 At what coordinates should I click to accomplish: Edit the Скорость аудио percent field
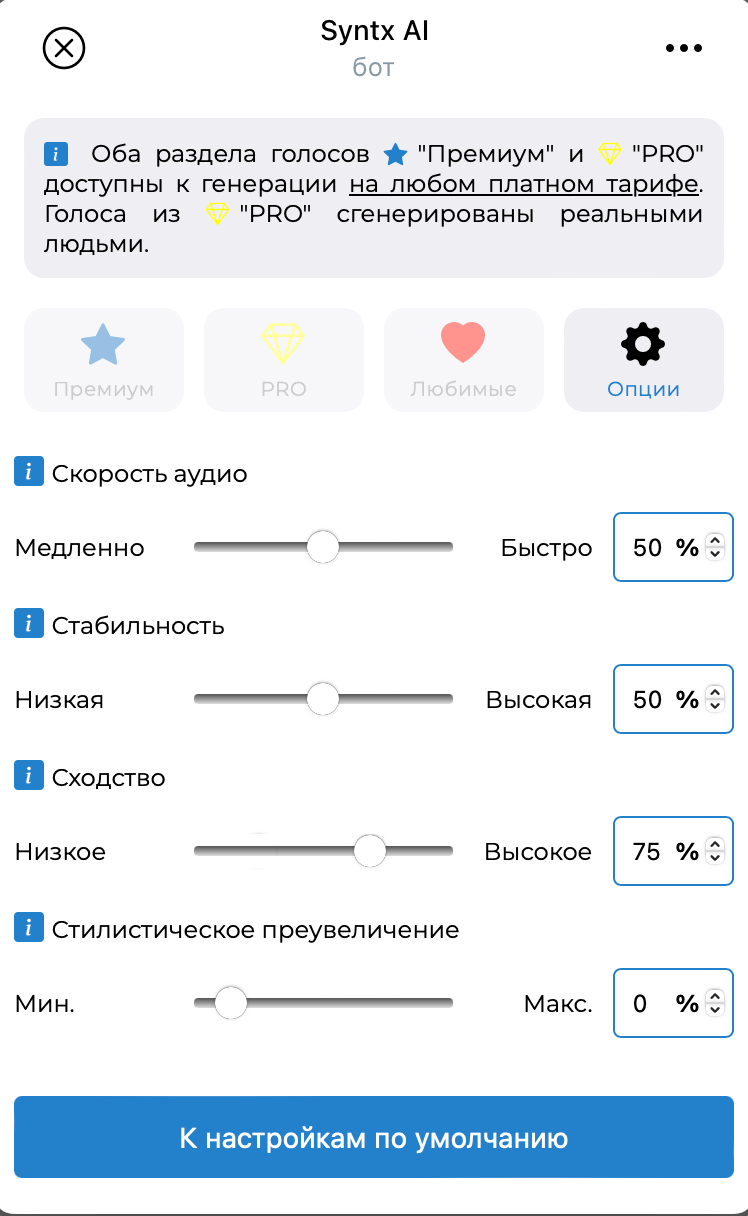(648, 547)
